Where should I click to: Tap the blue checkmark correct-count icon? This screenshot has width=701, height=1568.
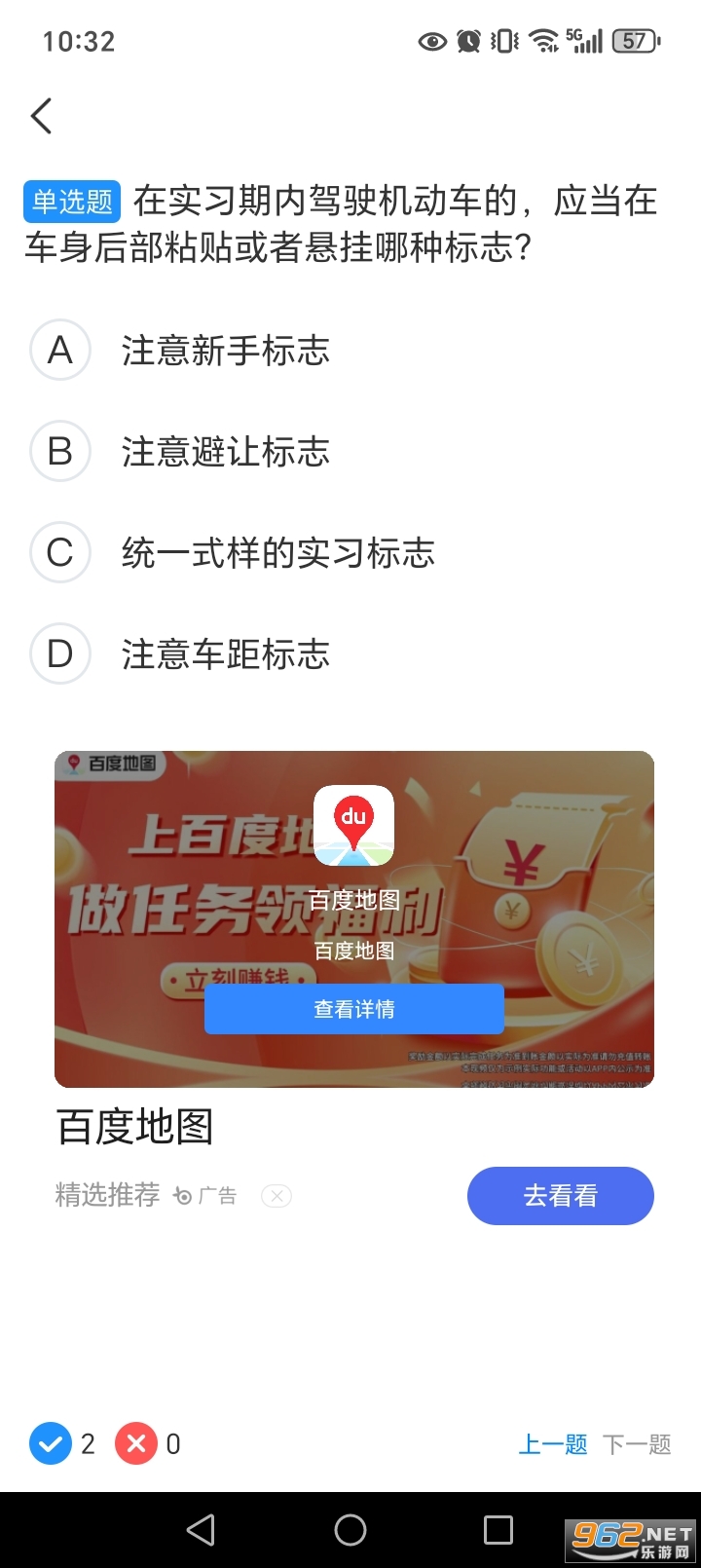[x=52, y=1443]
